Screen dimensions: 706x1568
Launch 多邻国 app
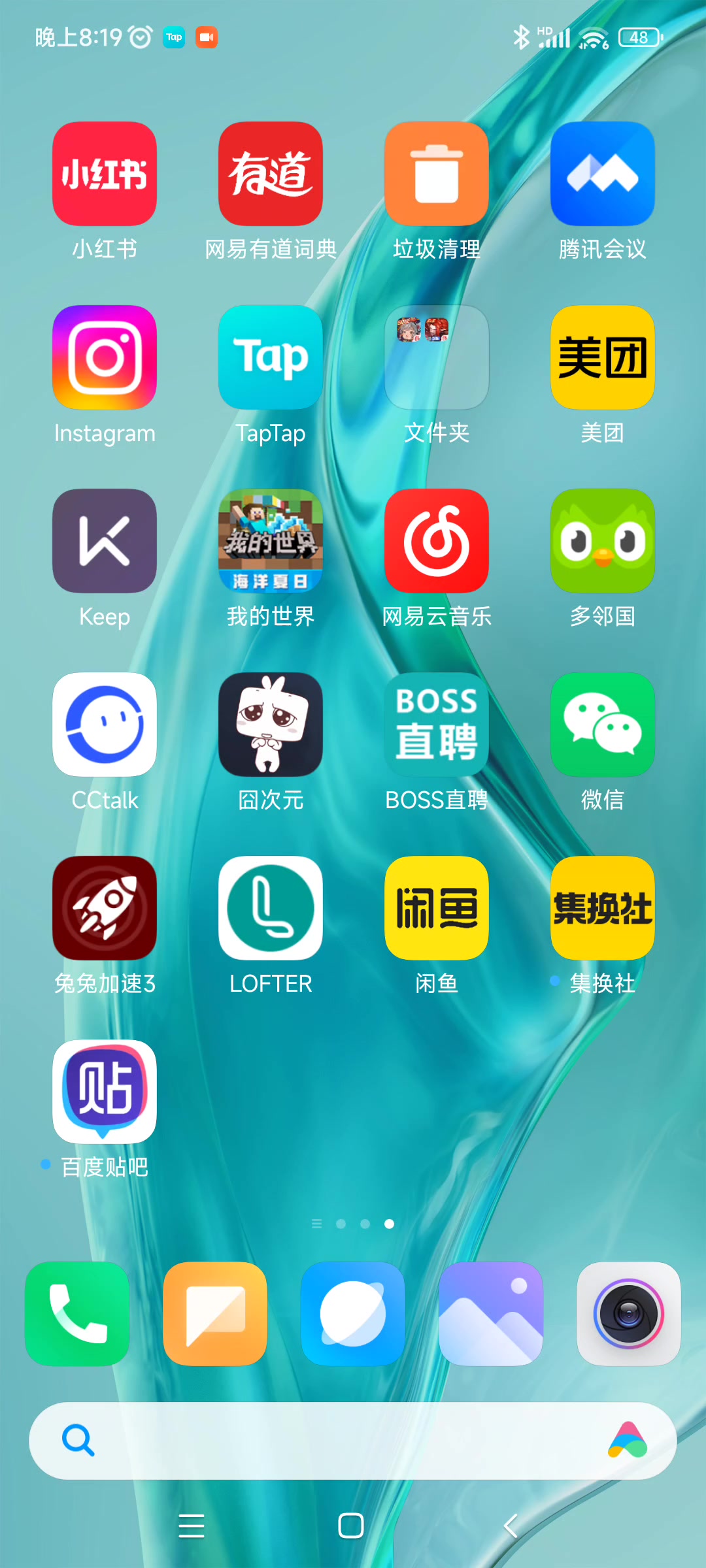(603, 541)
